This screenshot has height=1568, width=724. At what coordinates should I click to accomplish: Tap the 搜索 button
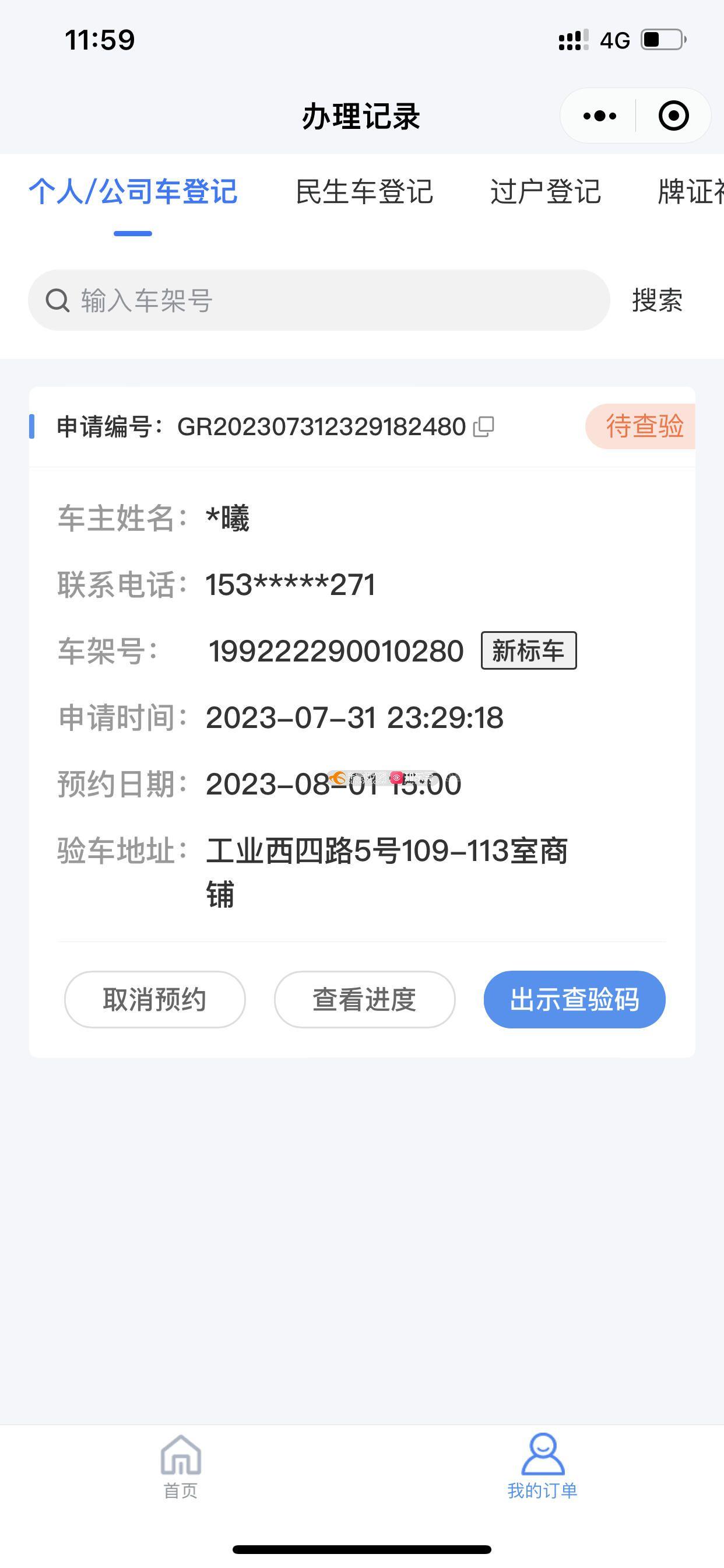point(657,300)
